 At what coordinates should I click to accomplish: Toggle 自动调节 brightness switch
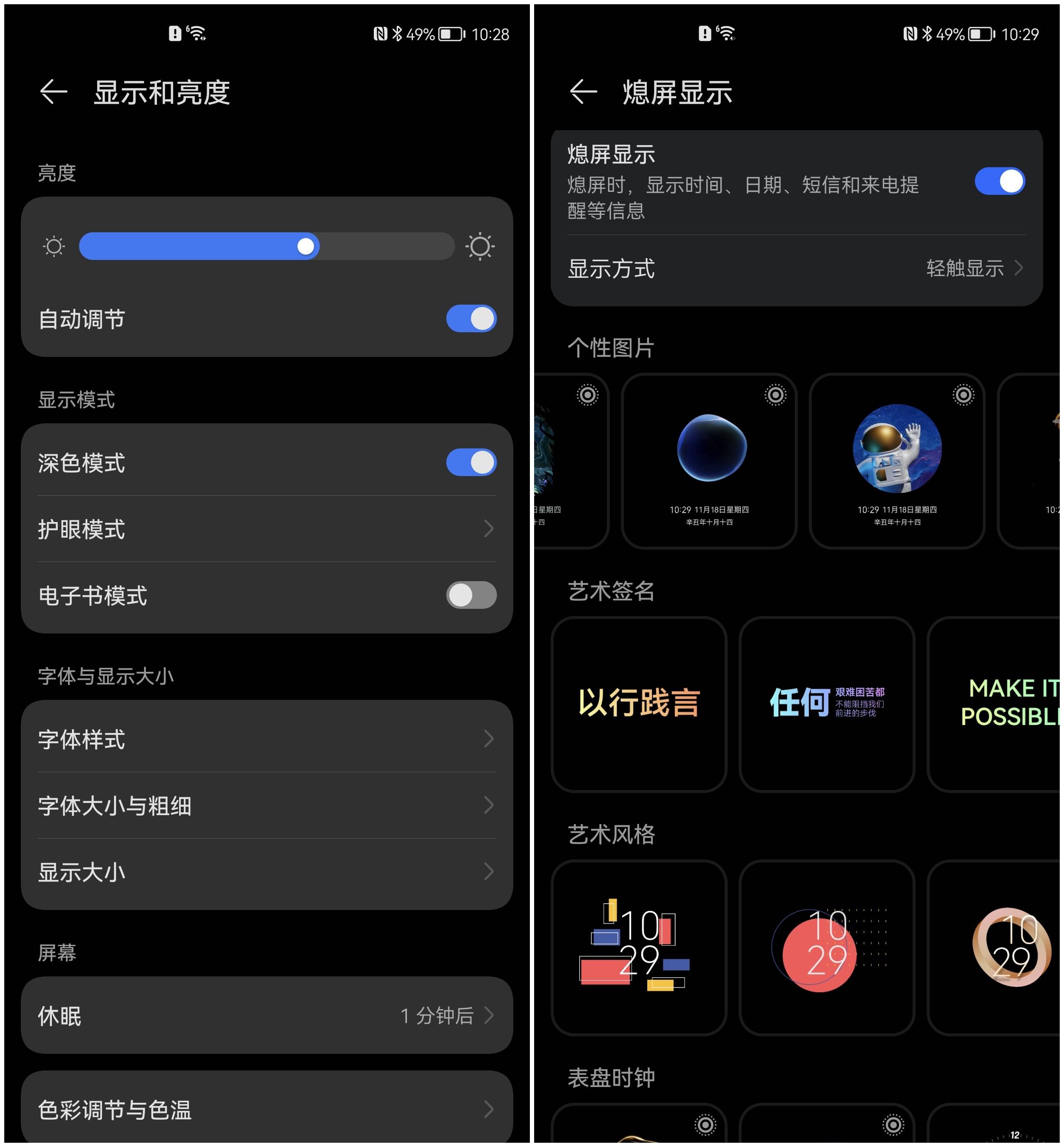[470, 319]
